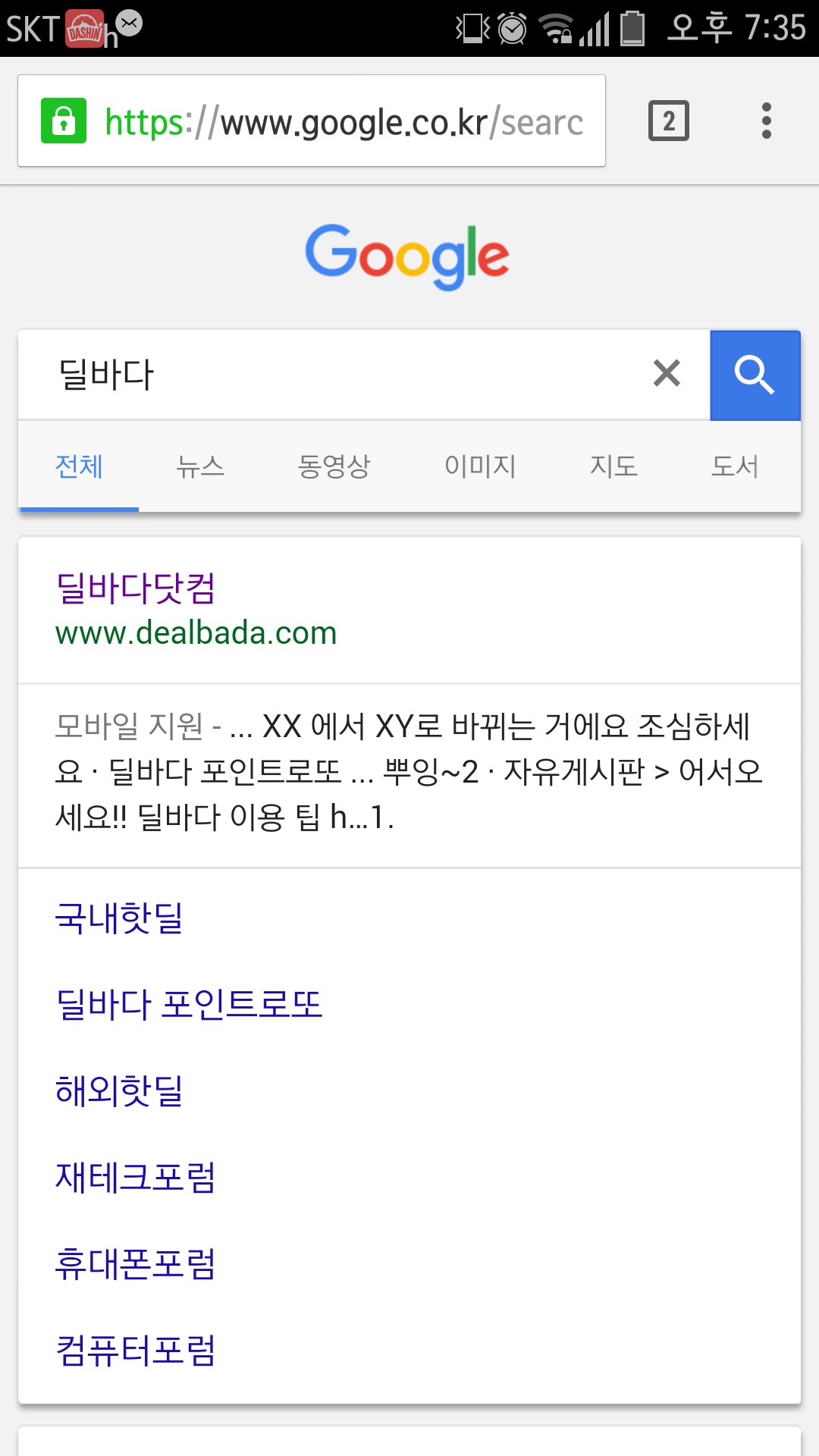
Task: Switch to the 지도 tab
Action: click(x=613, y=466)
